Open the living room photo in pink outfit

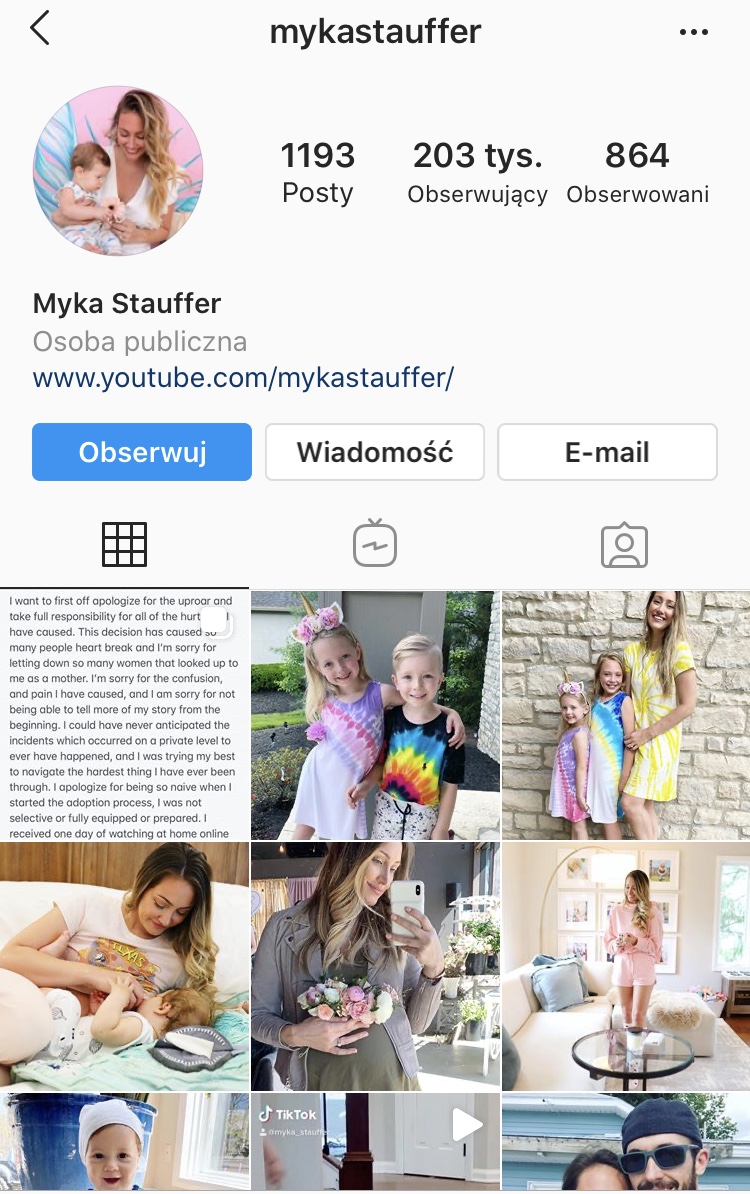[626, 965]
